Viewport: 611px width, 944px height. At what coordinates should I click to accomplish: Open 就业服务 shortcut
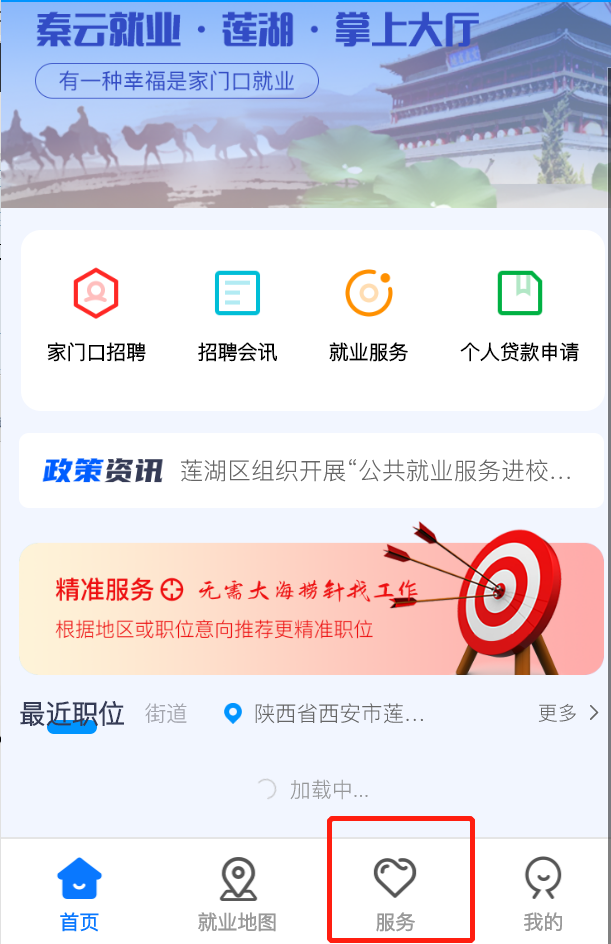[368, 316]
